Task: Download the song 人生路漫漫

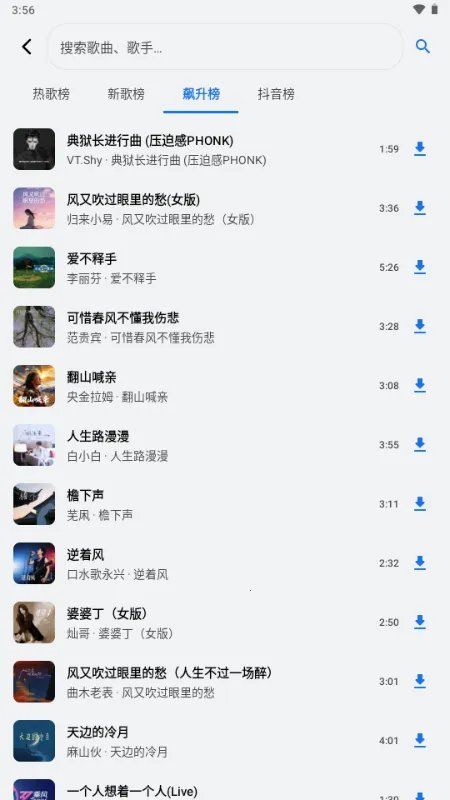Action: [420, 445]
